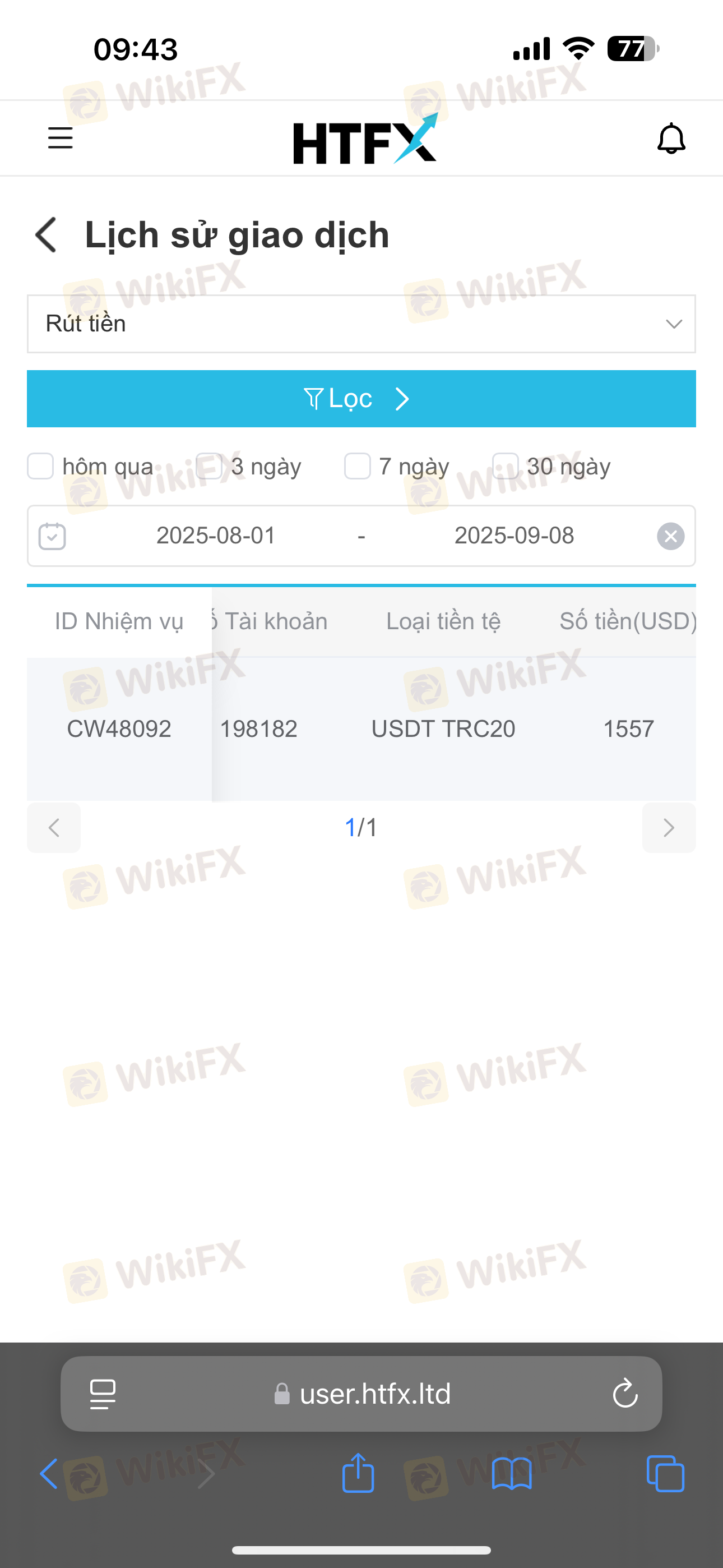This screenshot has height=1568, width=723.
Task: Open Safari bookmarks
Action: pos(512,1474)
